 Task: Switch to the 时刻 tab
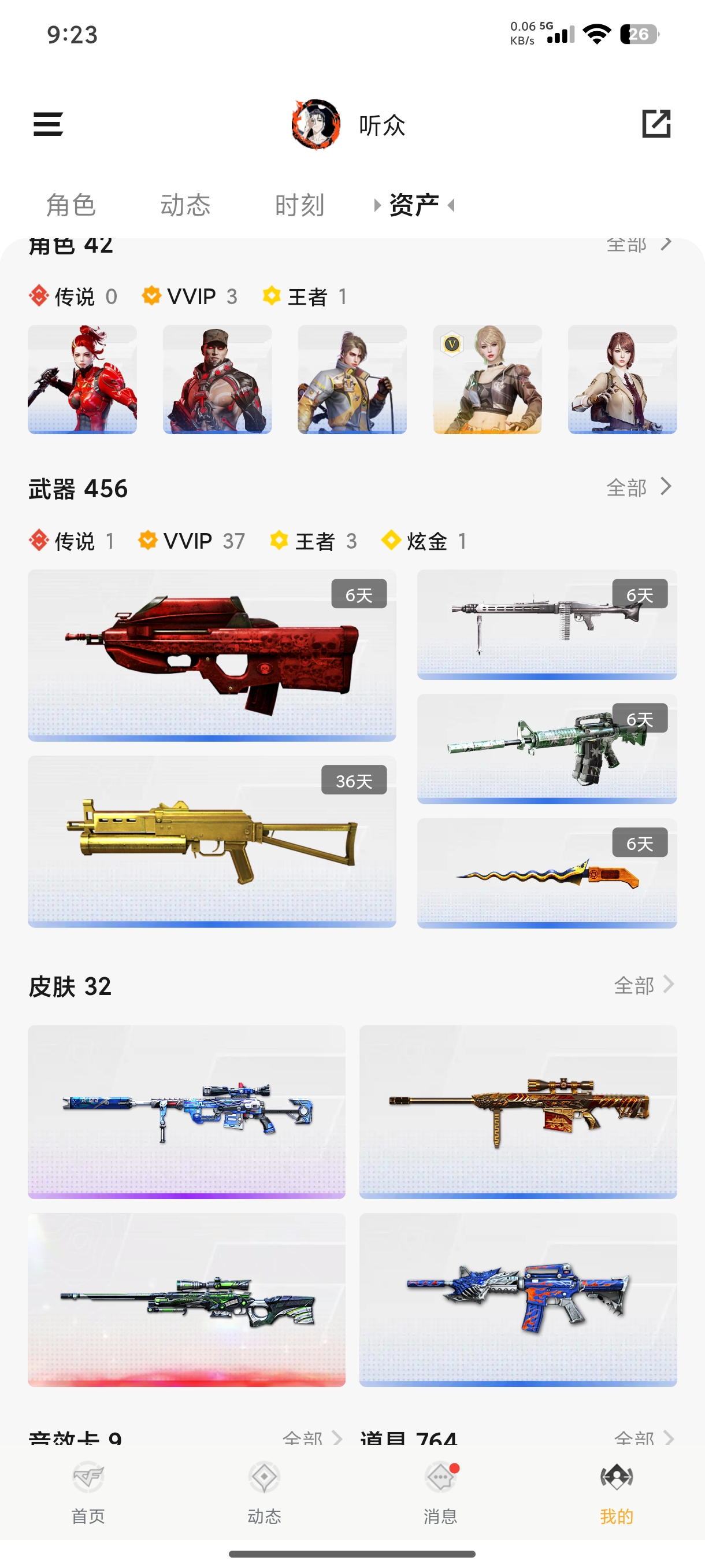(299, 205)
